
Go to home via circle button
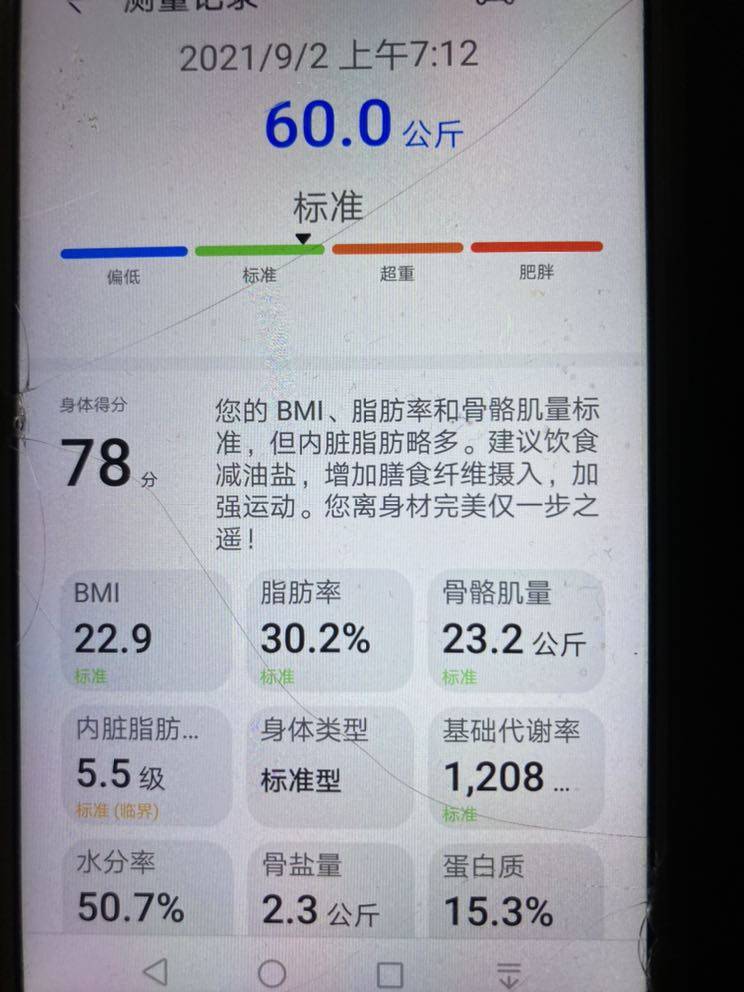point(272,972)
